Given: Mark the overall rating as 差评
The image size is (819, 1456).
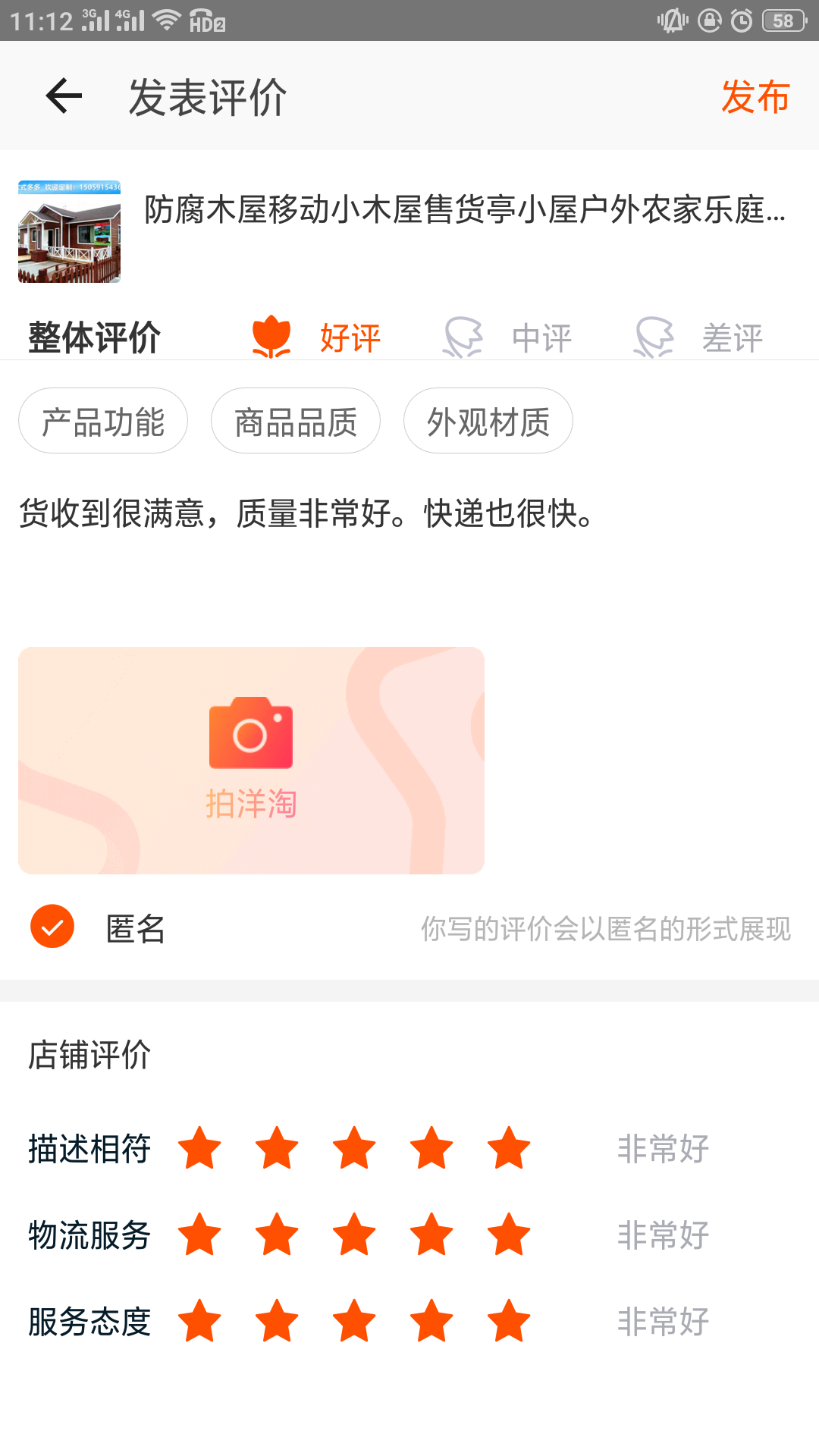Looking at the screenshot, I should coord(699,337).
